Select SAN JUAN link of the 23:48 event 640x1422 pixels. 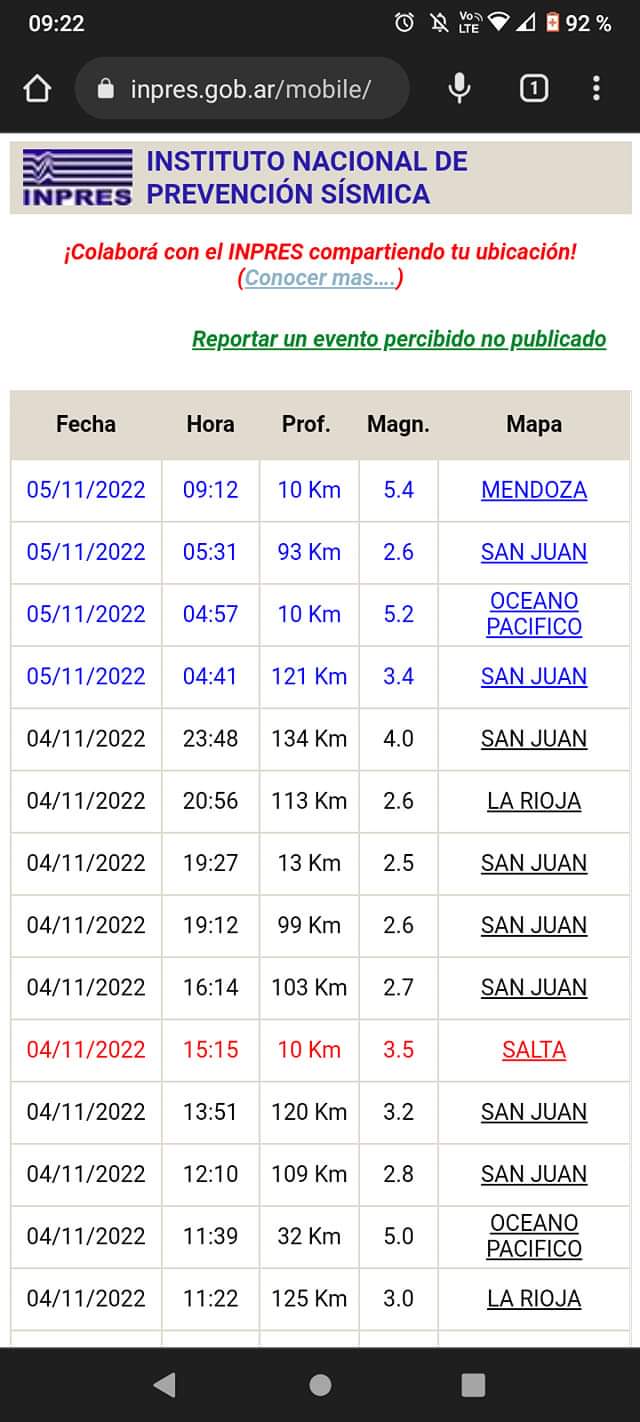tap(534, 739)
